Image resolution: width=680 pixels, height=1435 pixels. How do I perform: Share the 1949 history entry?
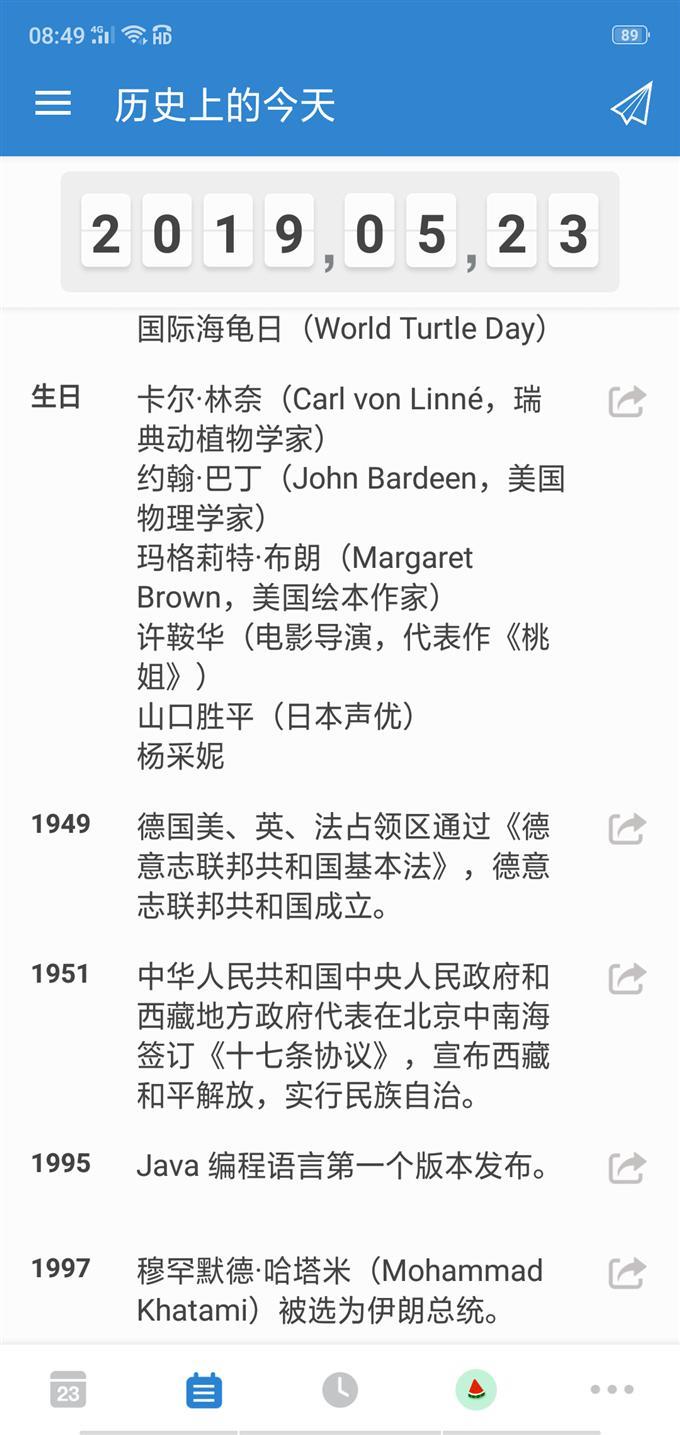point(627,828)
